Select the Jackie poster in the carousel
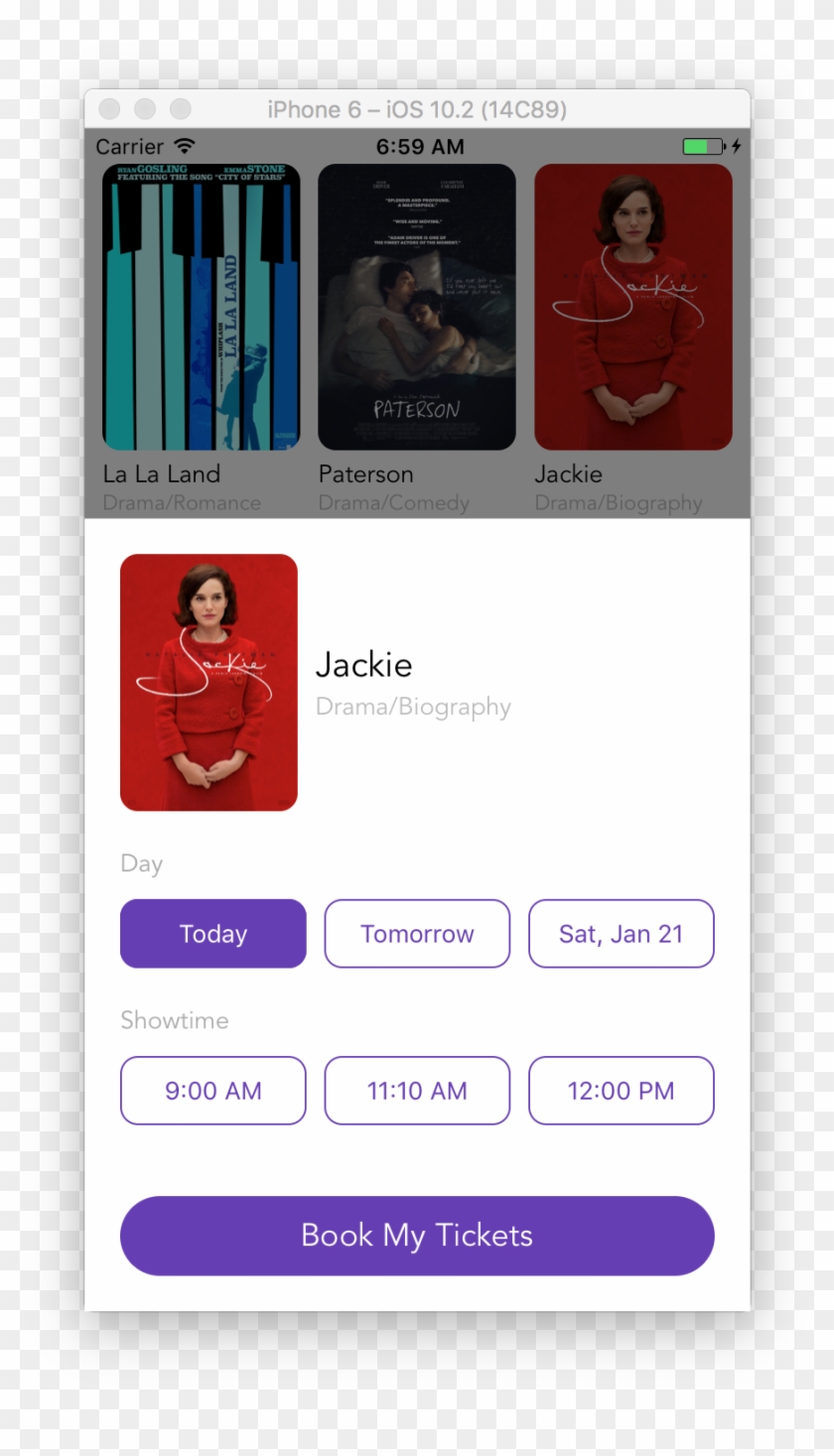The image size is (834, 1456). click(633, 305)
